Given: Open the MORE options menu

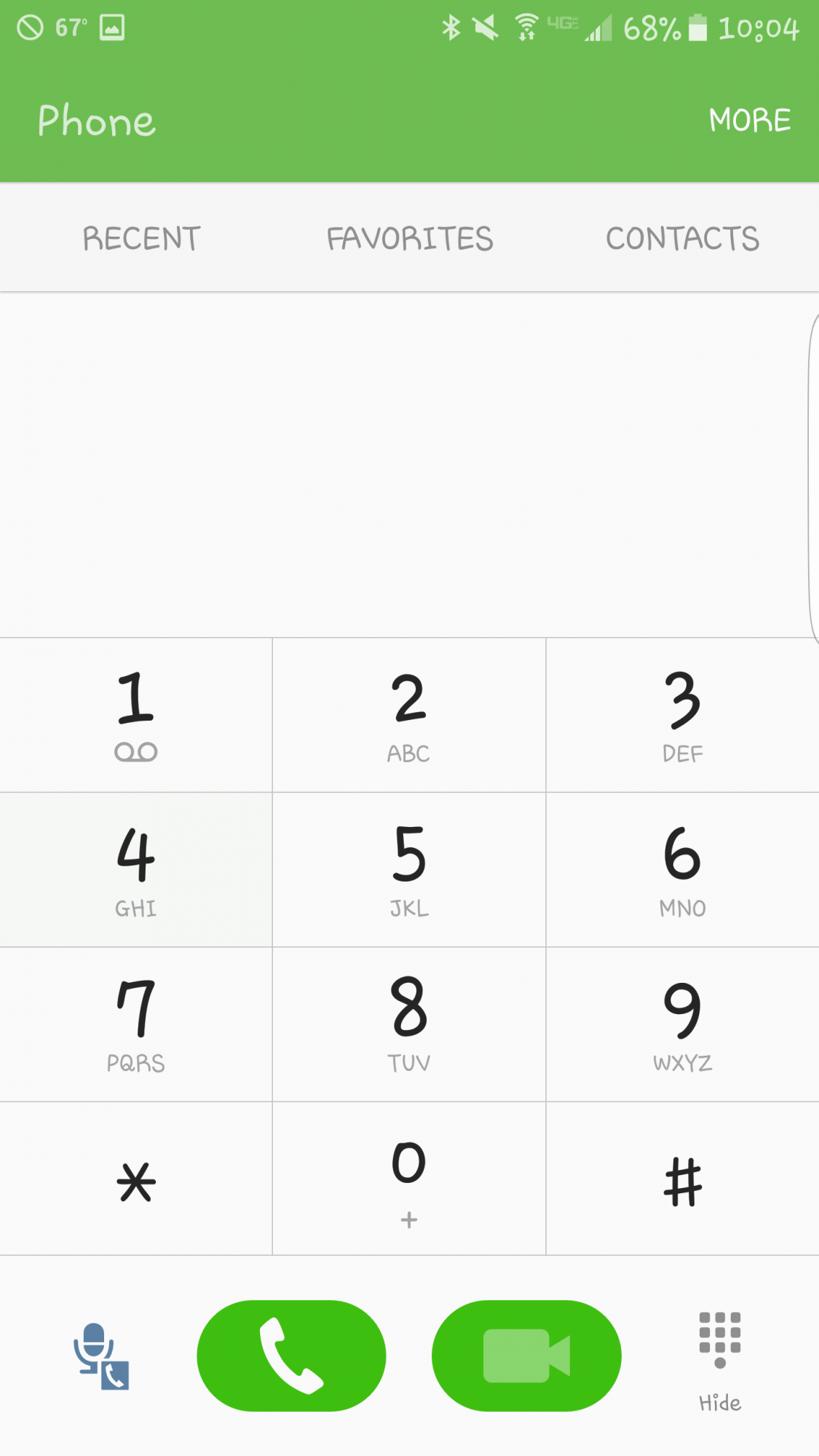Looking at the screenshot, I should [x=750, y=120].
